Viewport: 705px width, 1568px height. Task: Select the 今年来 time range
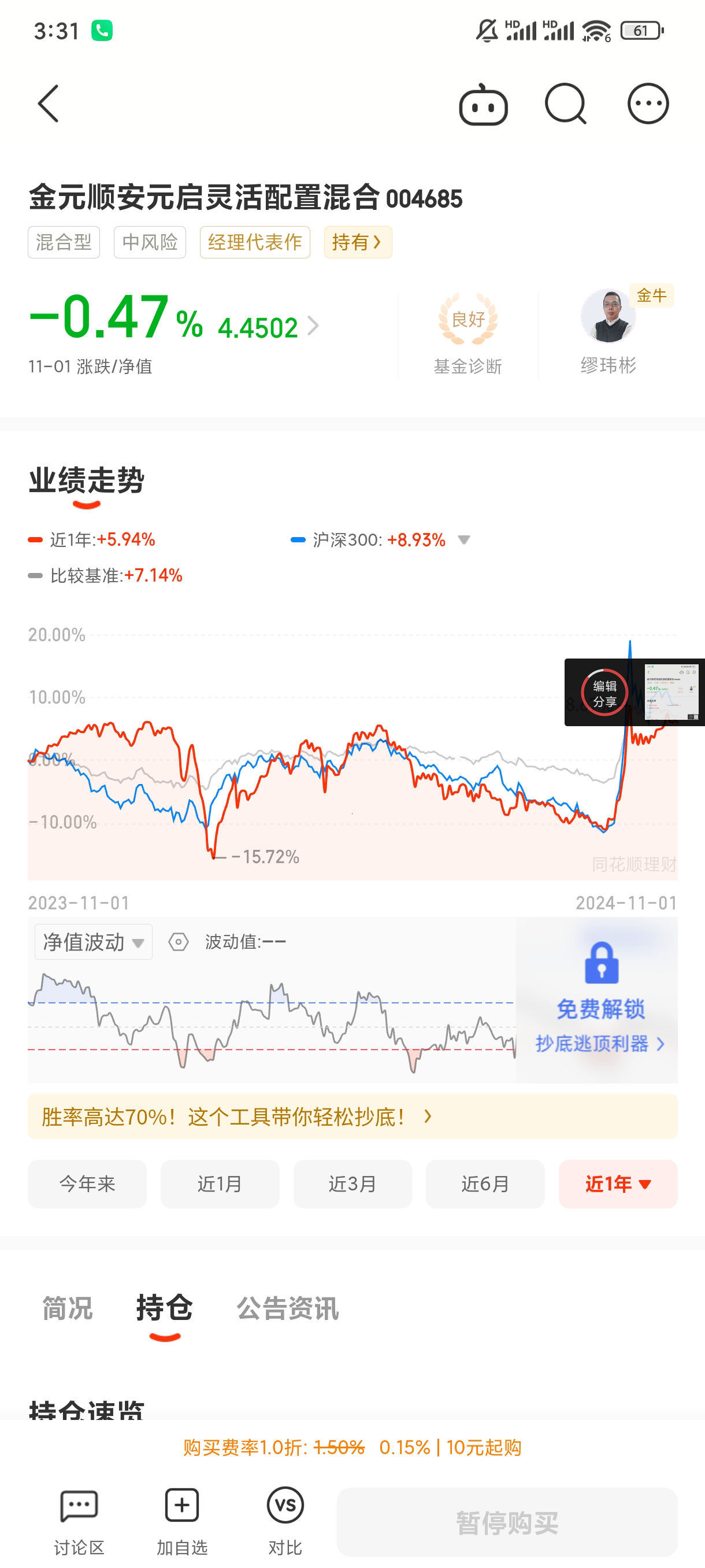click(87, 1184)
